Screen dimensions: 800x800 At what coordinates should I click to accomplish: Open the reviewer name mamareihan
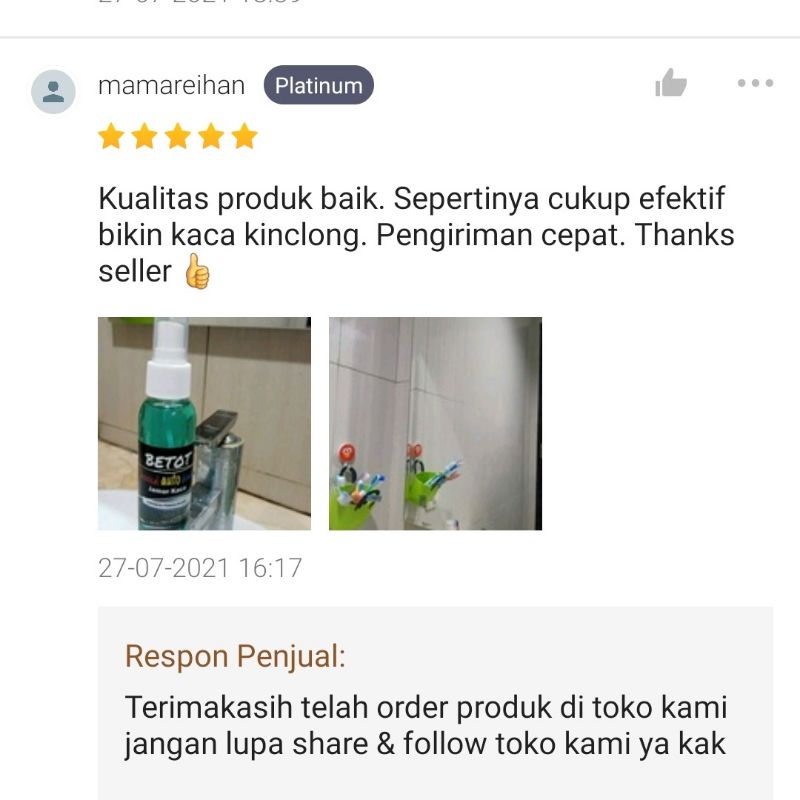[171, 85]
